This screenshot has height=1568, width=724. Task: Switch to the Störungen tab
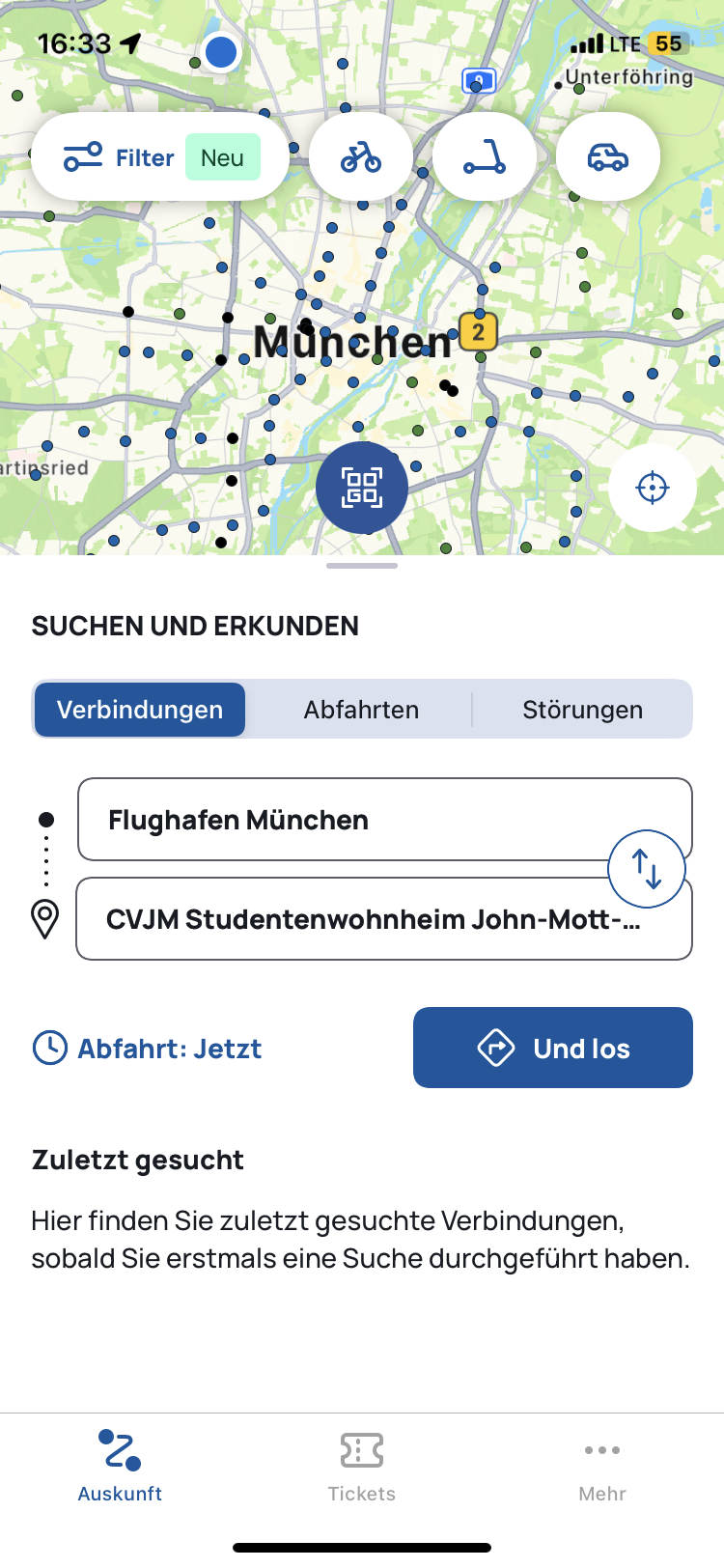(582, 710)
